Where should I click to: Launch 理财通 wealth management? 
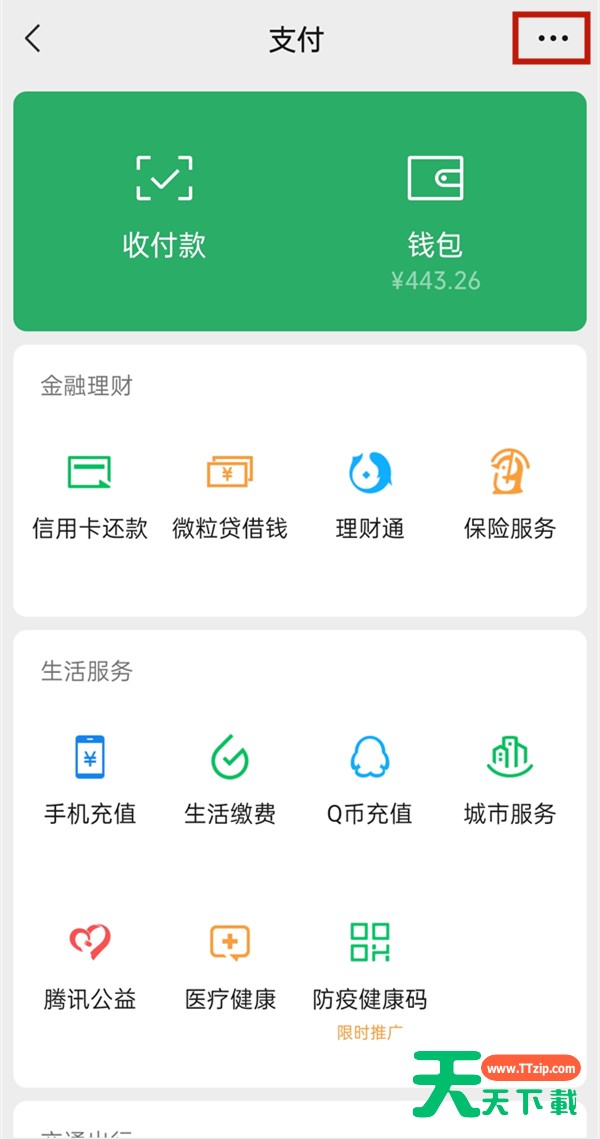370,496
